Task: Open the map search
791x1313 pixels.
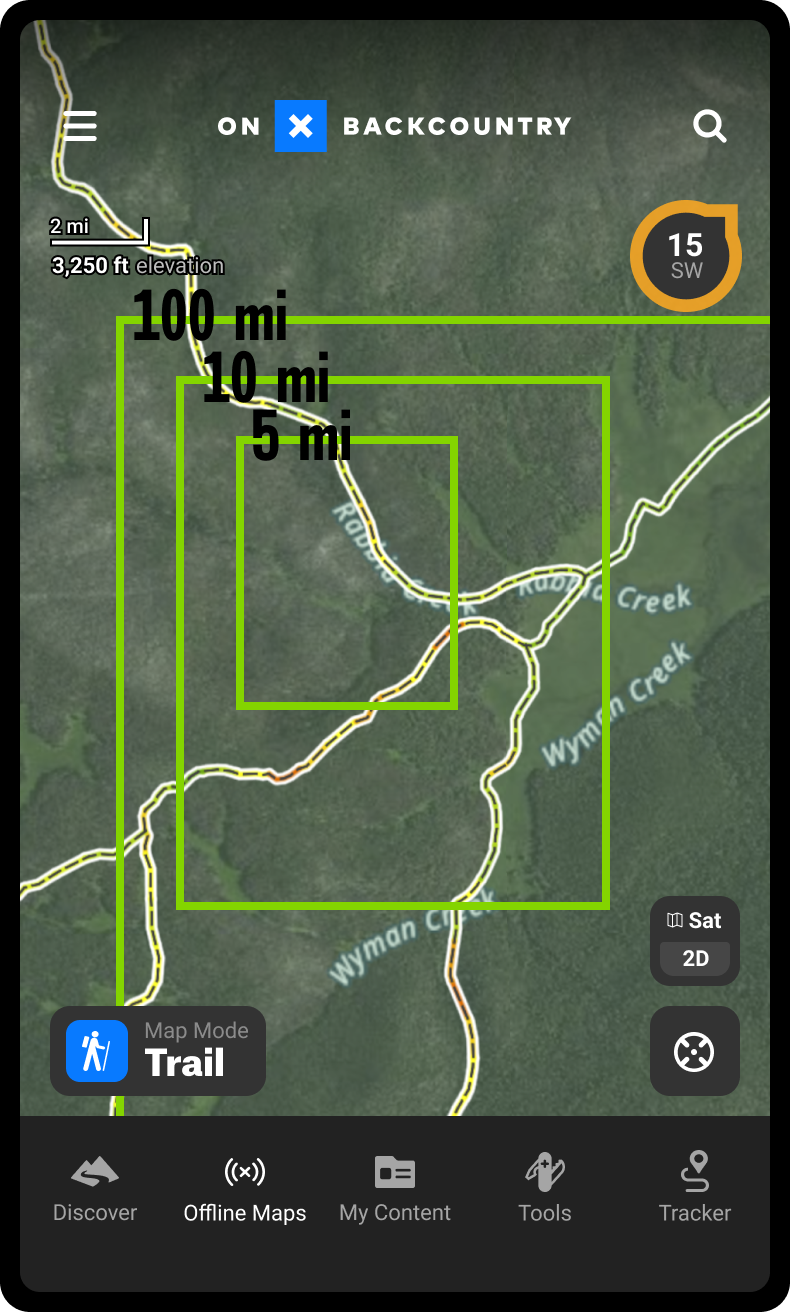Action: coord(710,126)
